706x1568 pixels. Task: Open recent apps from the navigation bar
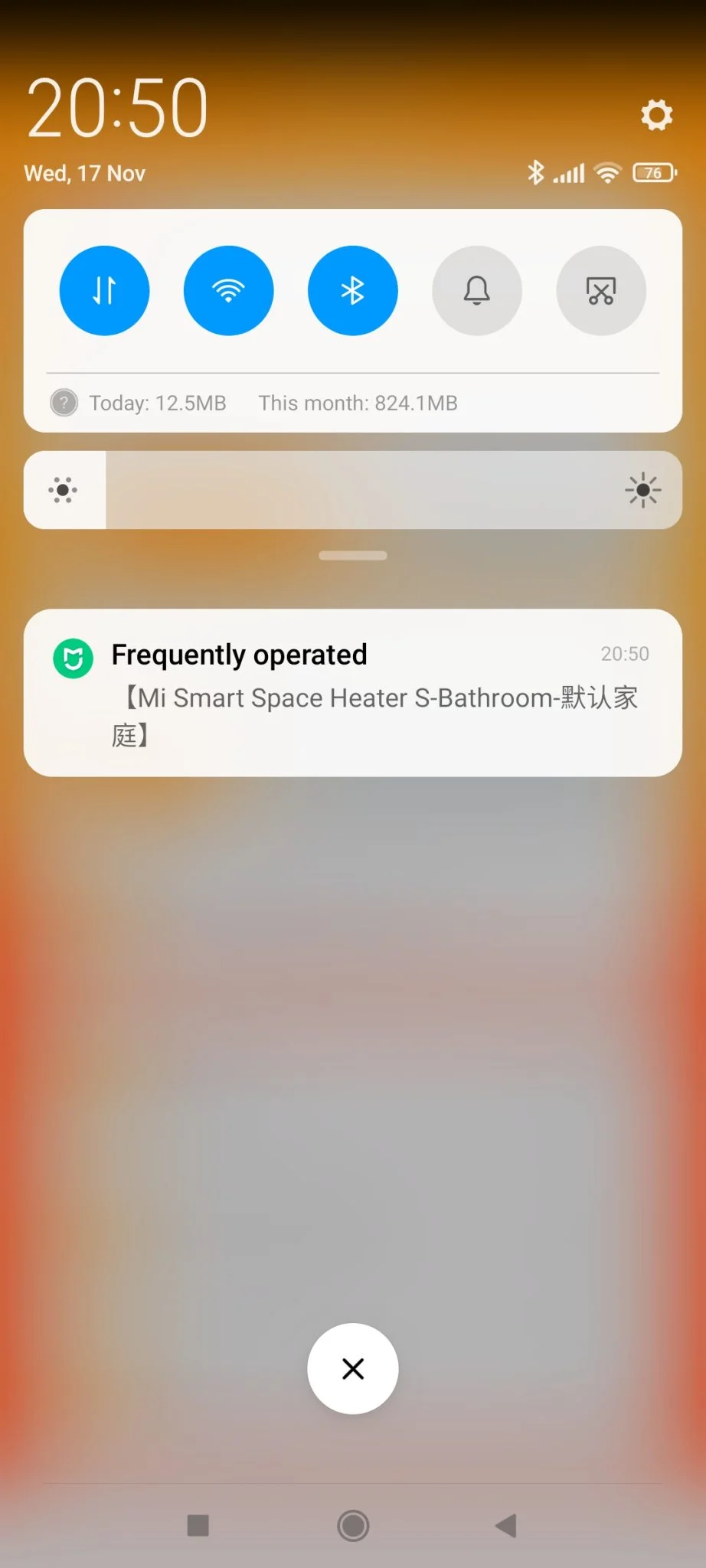click(x=198, y=1525)
